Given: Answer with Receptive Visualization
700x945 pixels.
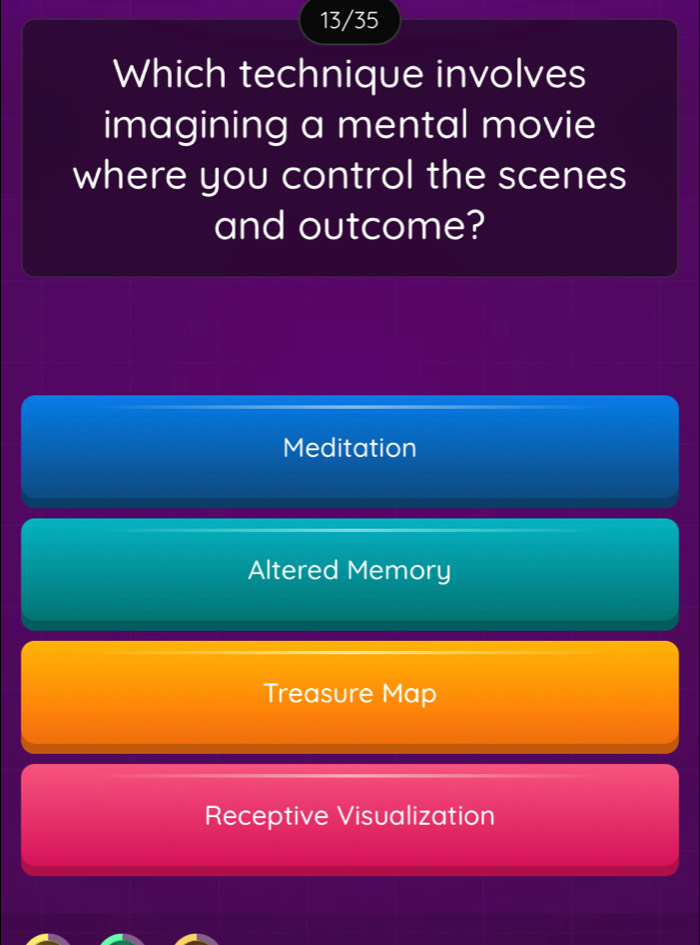Looking at the screenshot, I should (x=350, y=816).
